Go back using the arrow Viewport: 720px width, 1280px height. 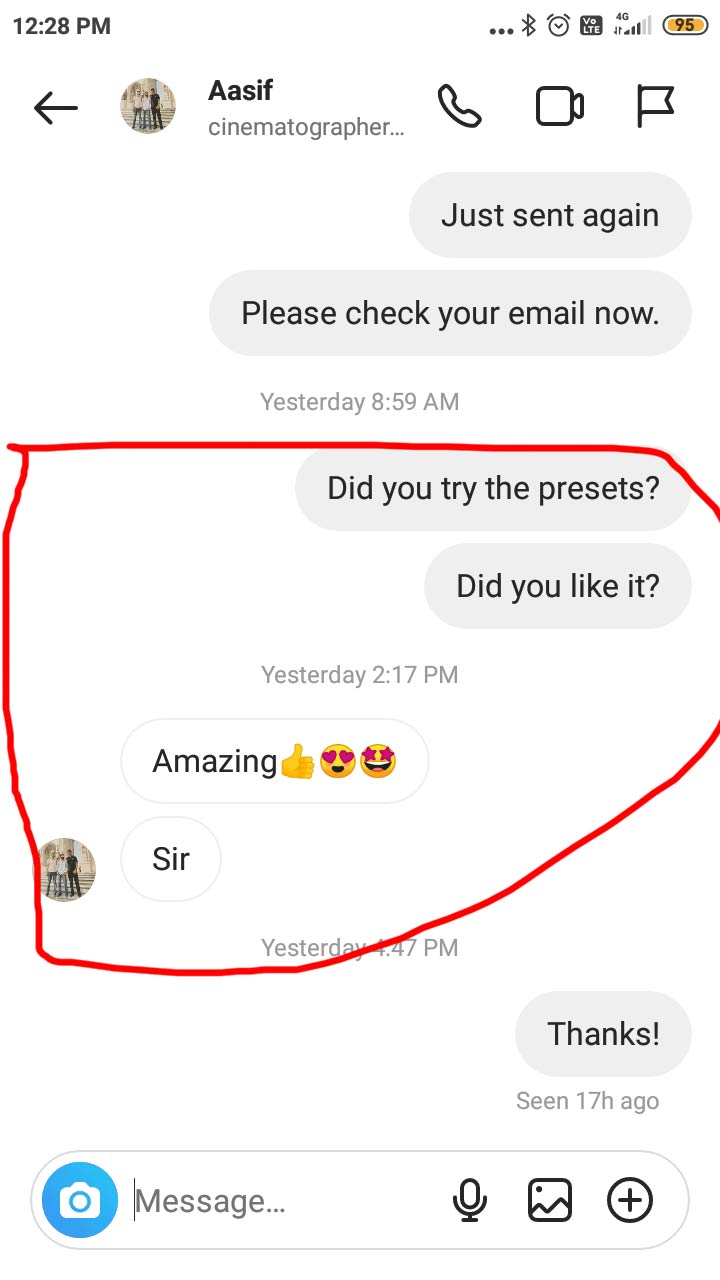click(55, 108)
